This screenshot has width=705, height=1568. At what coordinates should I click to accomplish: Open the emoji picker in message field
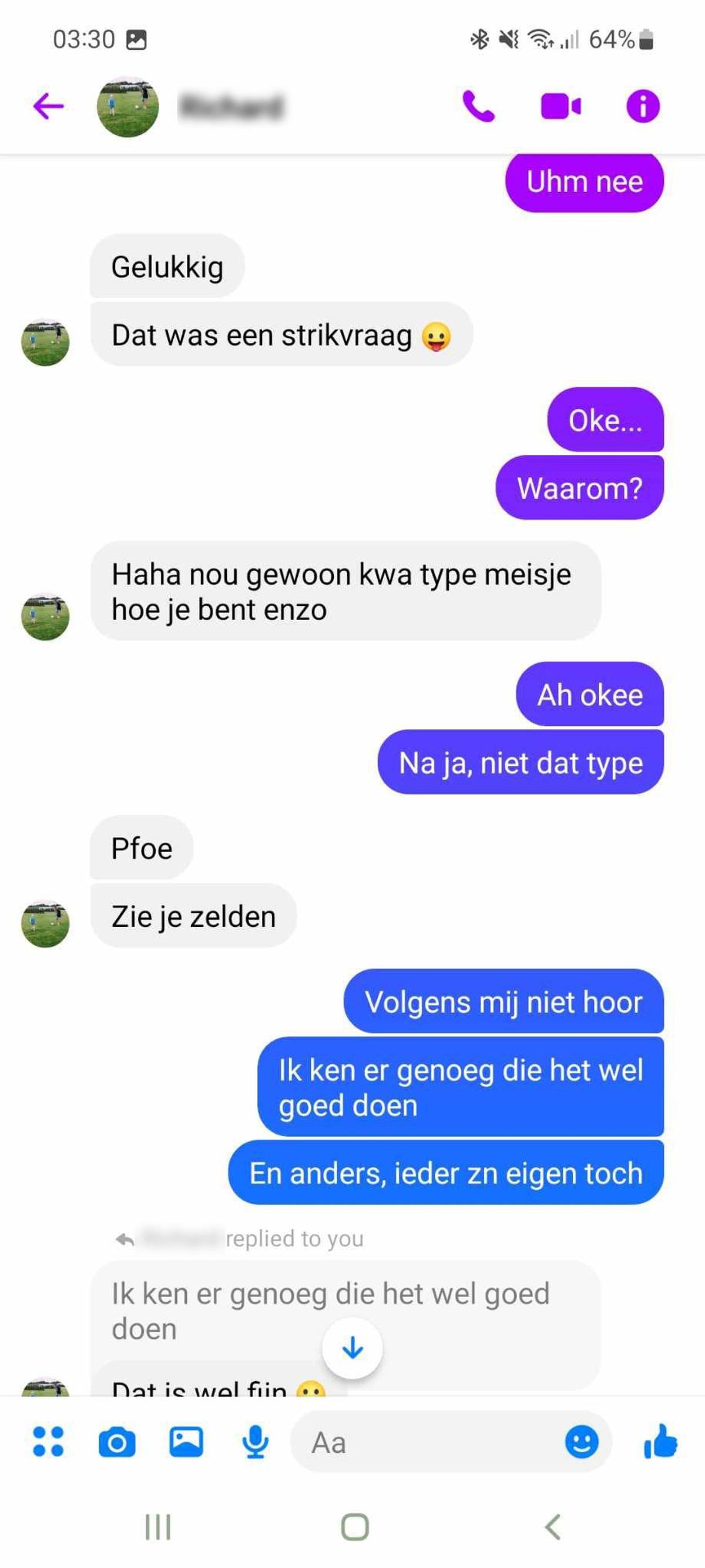point(582,1442)
